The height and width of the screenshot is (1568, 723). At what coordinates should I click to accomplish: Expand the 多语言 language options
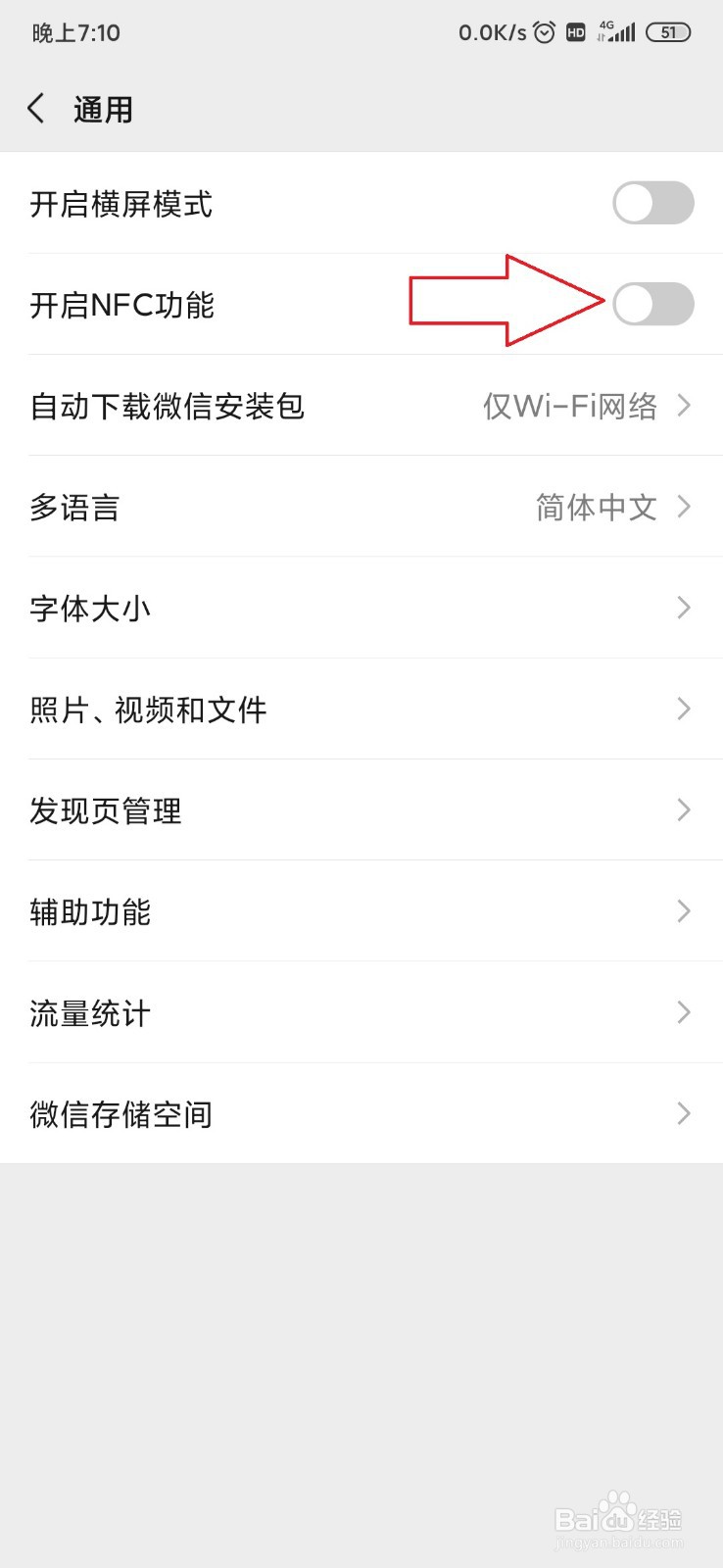point(685,507)
